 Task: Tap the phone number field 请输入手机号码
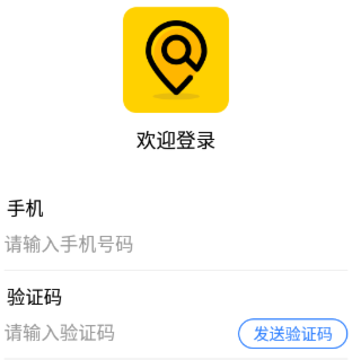click(x=176, y=244)
